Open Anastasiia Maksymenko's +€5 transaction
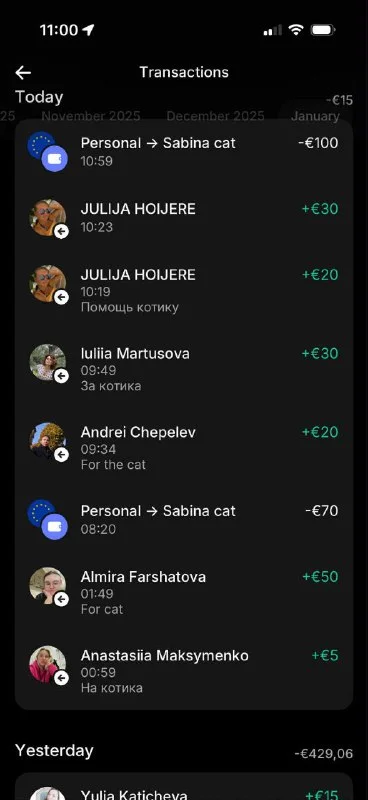Screen dimensions: 368x800 click(x=184, y=670)
